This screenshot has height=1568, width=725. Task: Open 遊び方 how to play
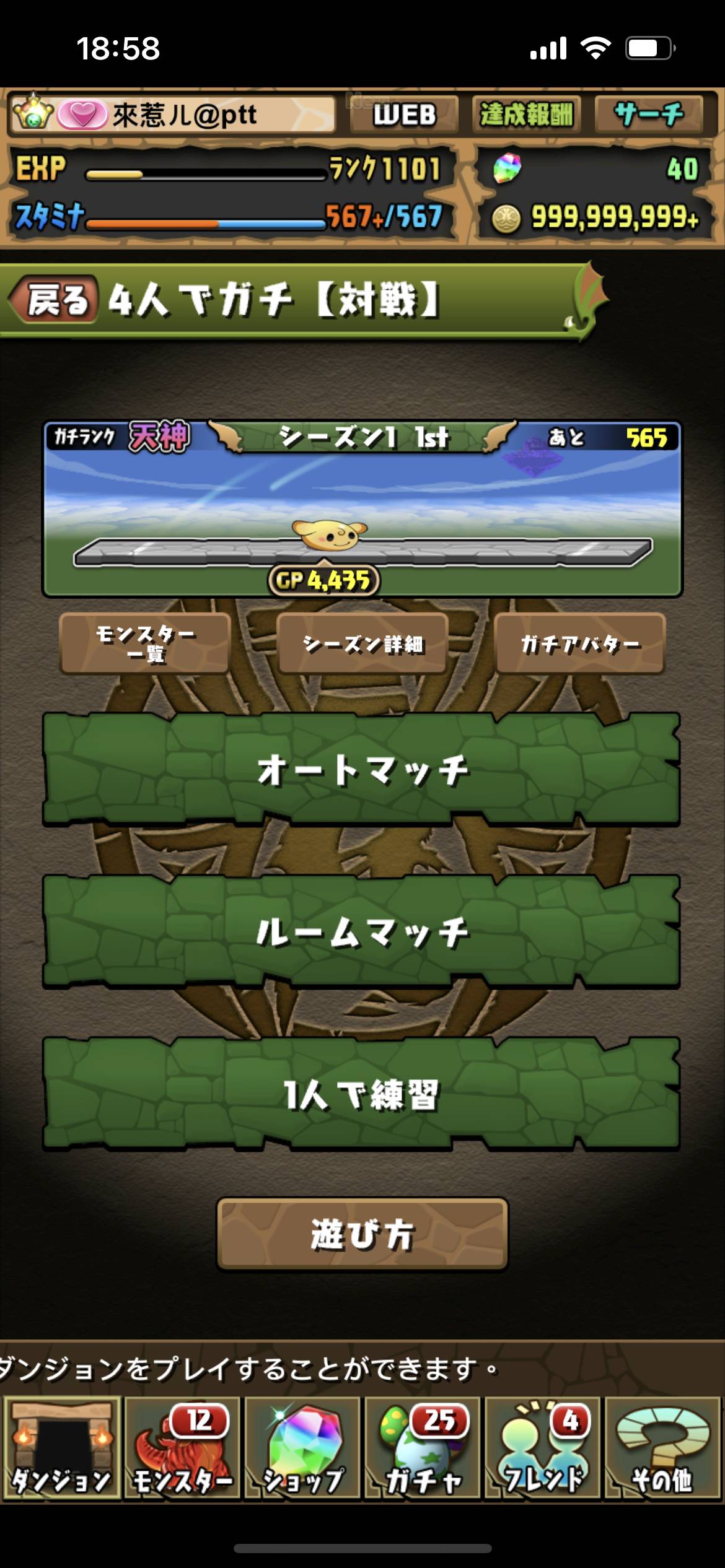click(362, 1234)
